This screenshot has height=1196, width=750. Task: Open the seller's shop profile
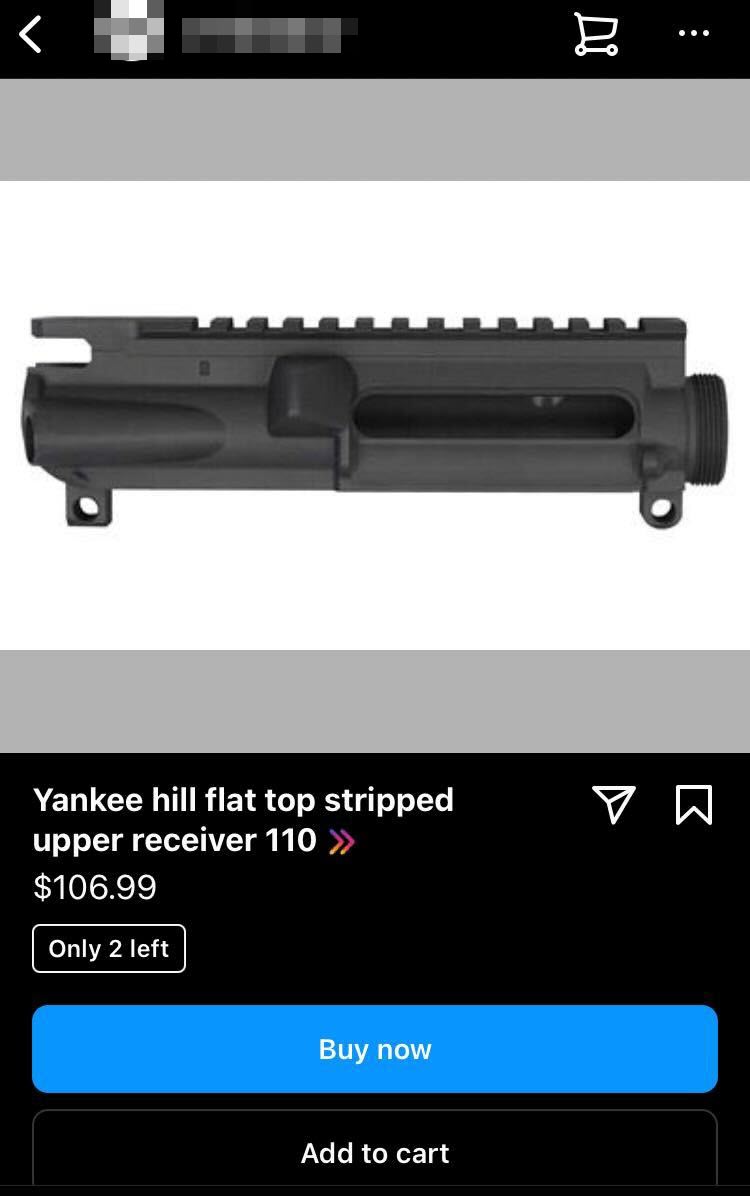[x=226, y=34]
